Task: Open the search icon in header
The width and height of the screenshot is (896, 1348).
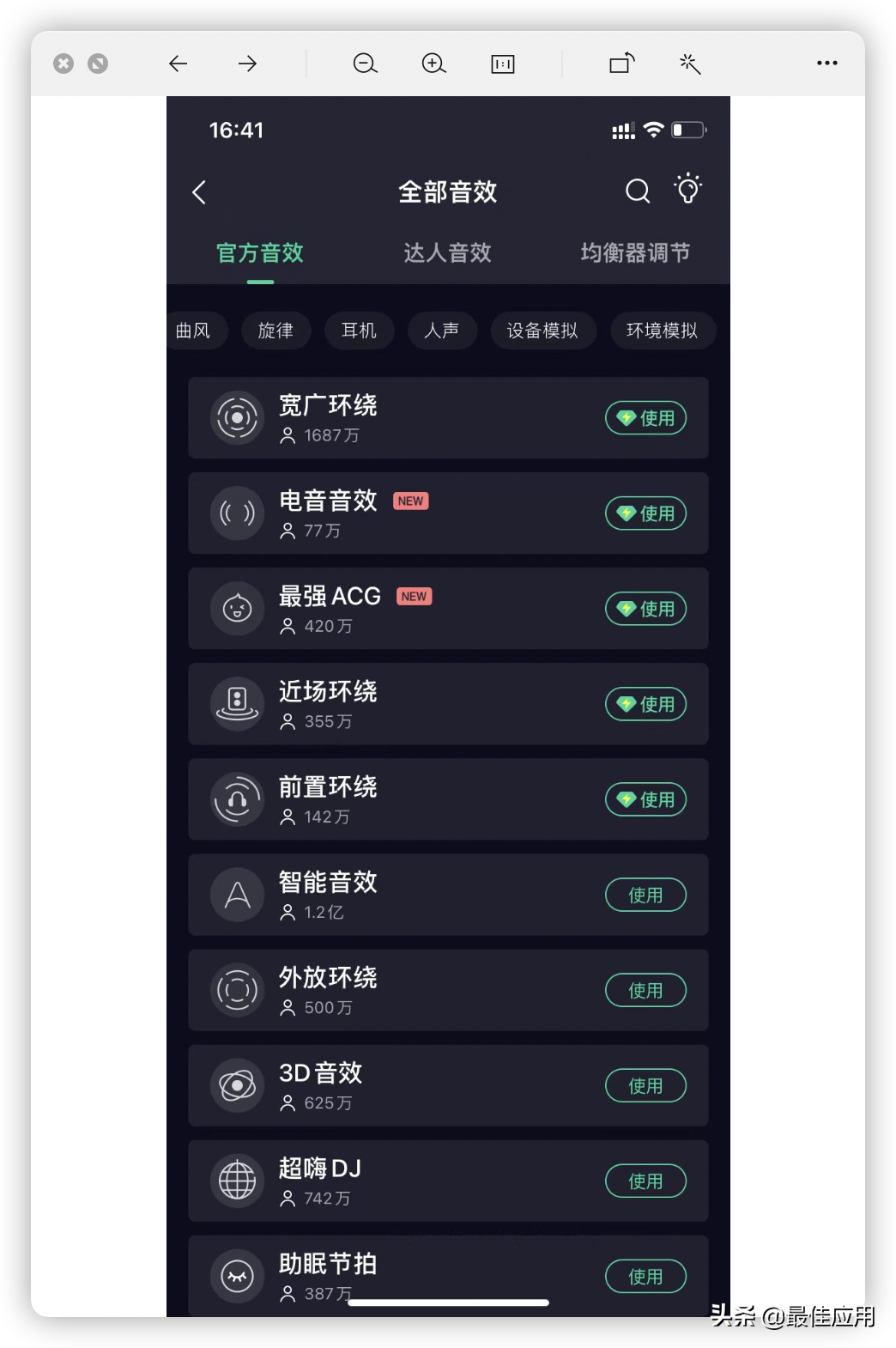Action: pos(638,191)
